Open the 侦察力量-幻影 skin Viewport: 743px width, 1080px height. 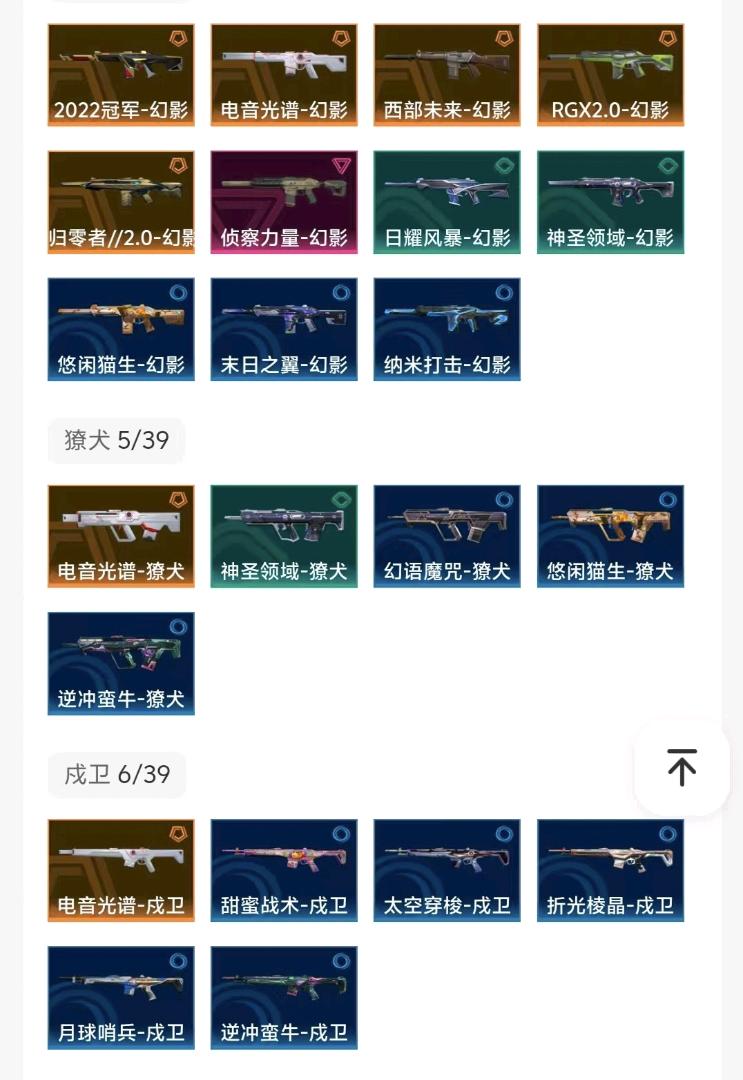[x=284, y=202]
